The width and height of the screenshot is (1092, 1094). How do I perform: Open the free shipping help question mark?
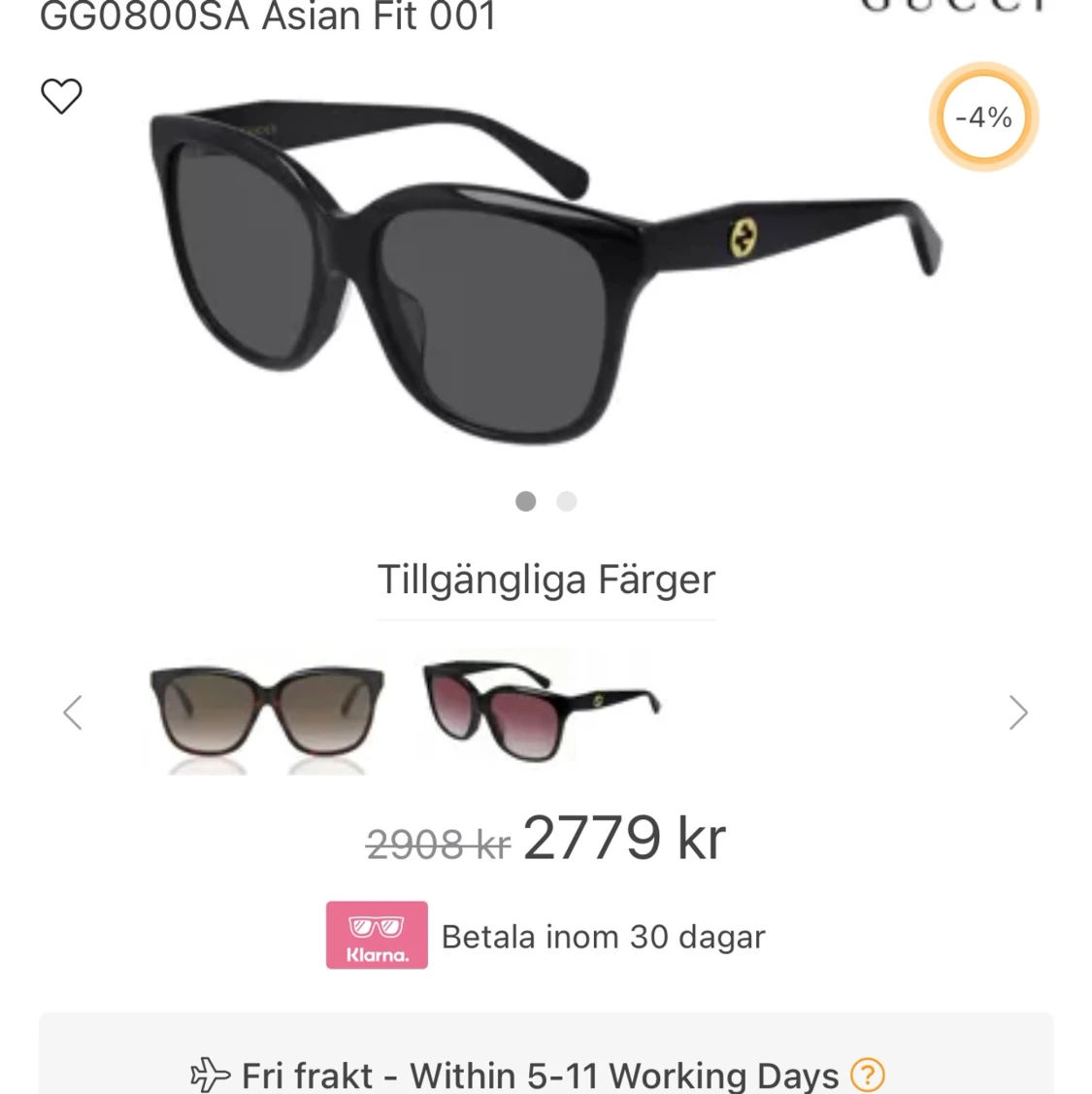tap(867, 1076)
